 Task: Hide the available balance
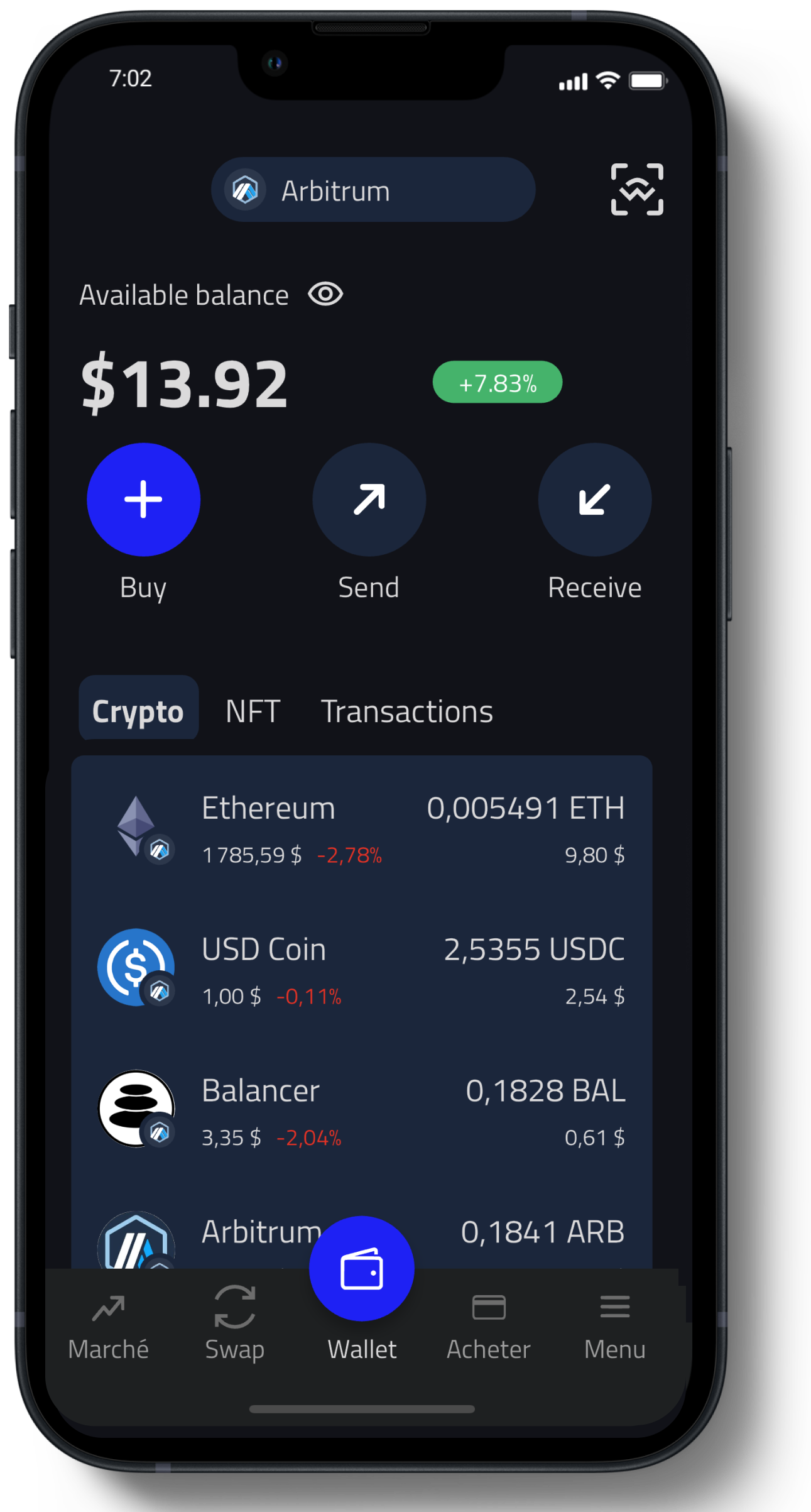[x=325, y=294]
